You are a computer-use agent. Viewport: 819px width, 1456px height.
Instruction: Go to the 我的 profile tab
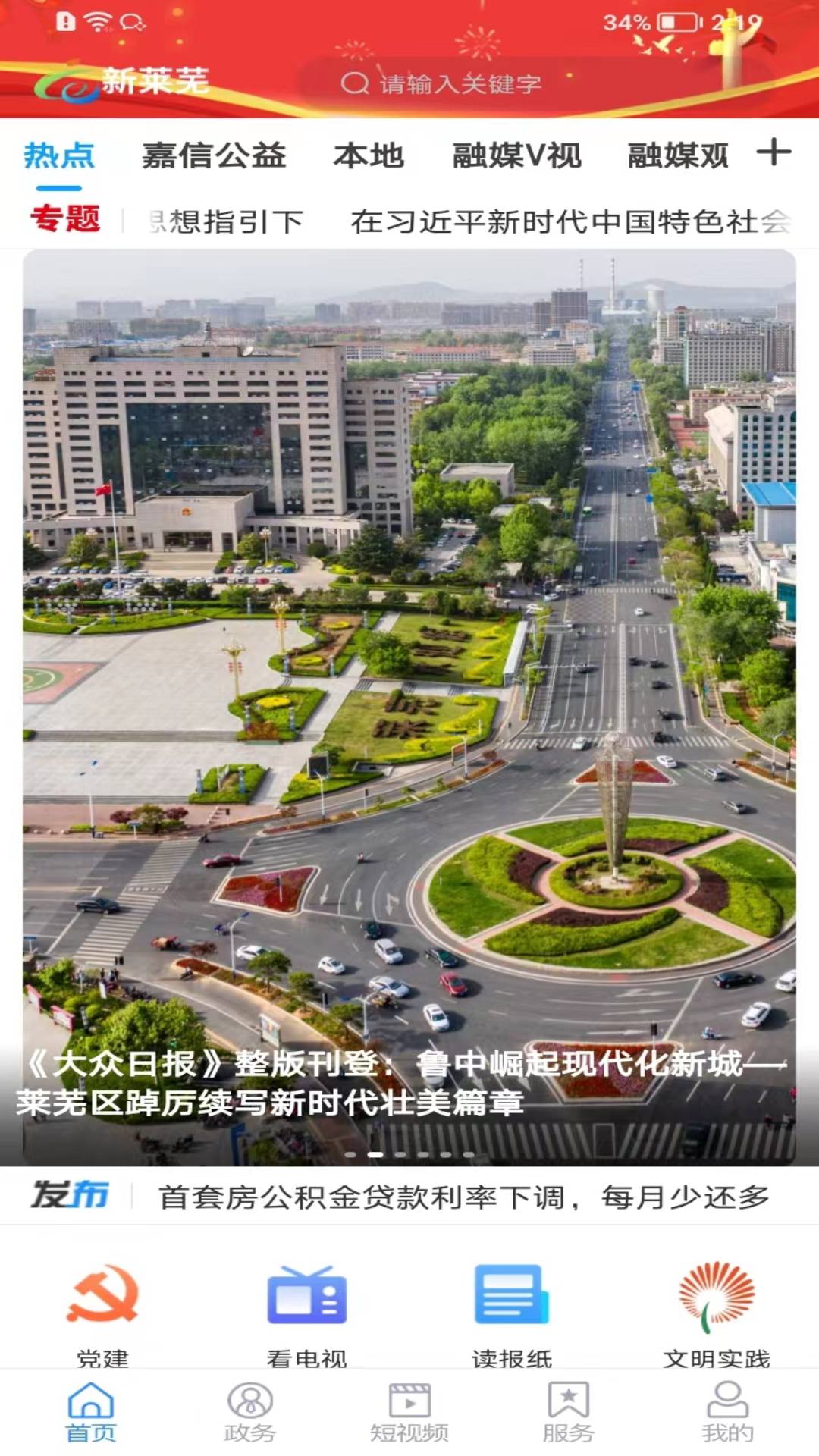tap(727, 1412)
